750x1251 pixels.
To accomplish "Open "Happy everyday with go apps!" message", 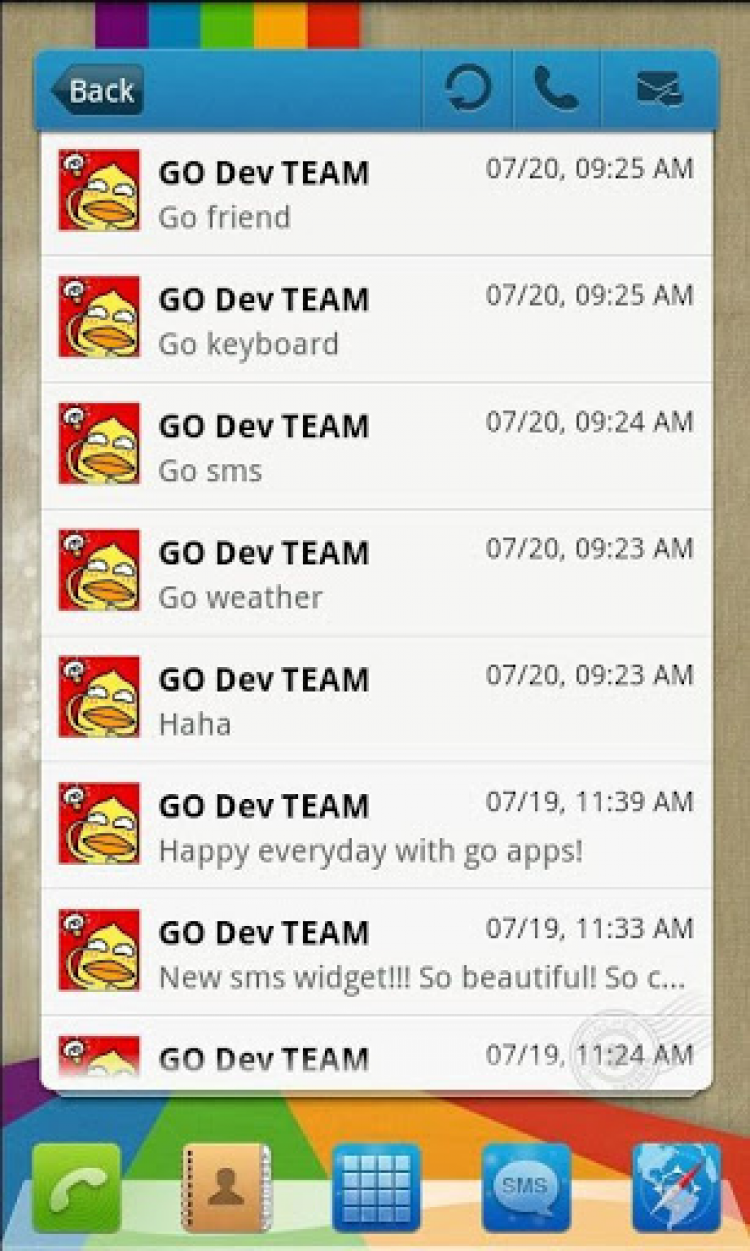I will coord(376,826).
